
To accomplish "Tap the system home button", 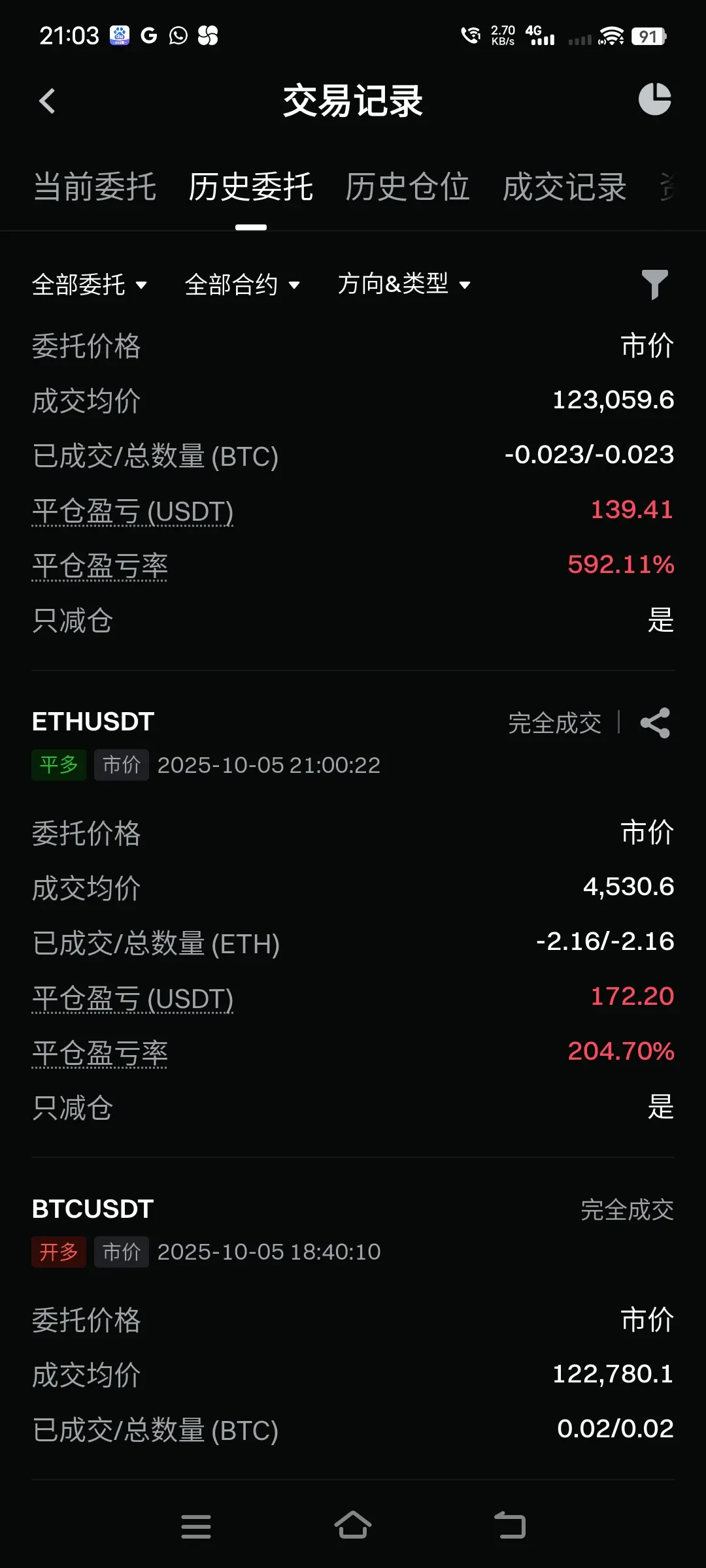I will [x=353, y=1526].
